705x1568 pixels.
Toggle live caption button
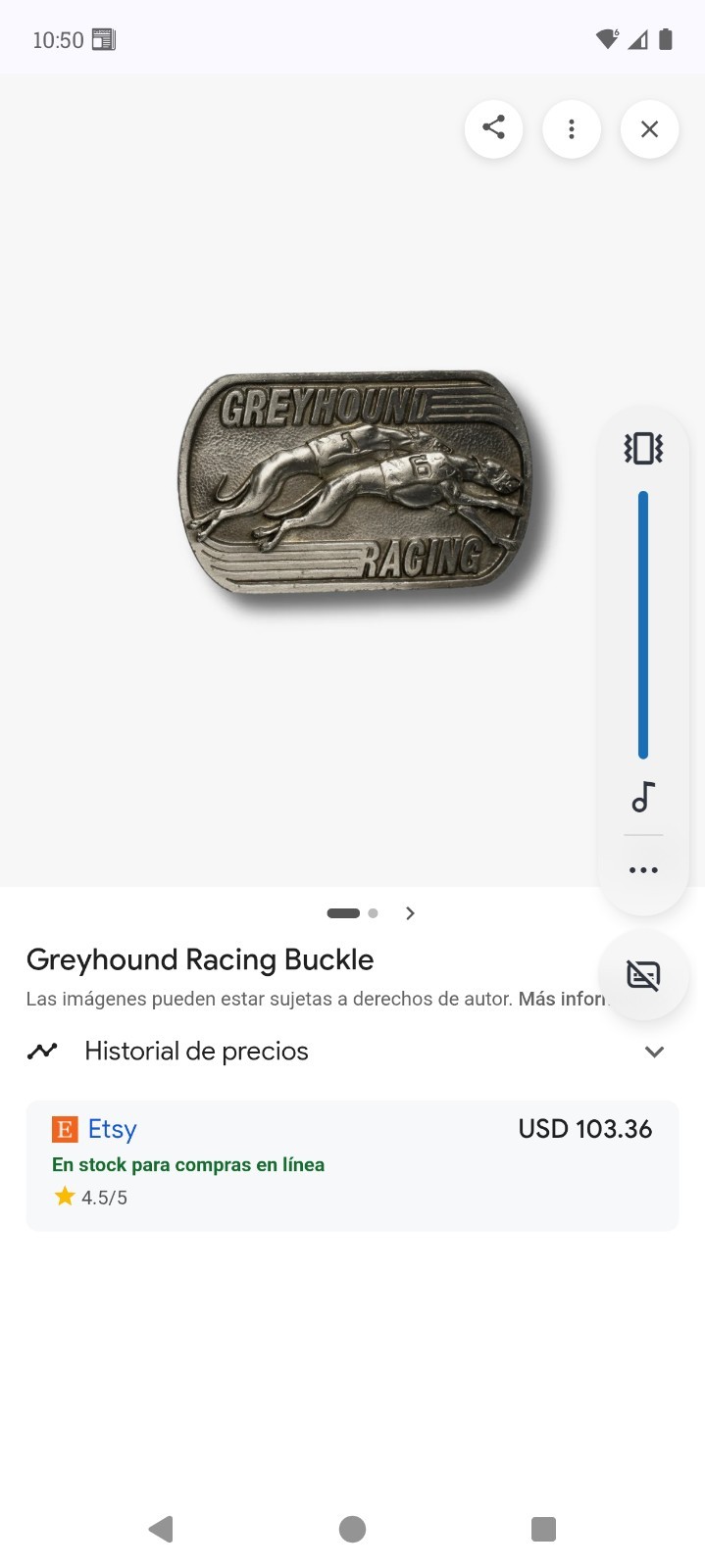click(643, 975)
